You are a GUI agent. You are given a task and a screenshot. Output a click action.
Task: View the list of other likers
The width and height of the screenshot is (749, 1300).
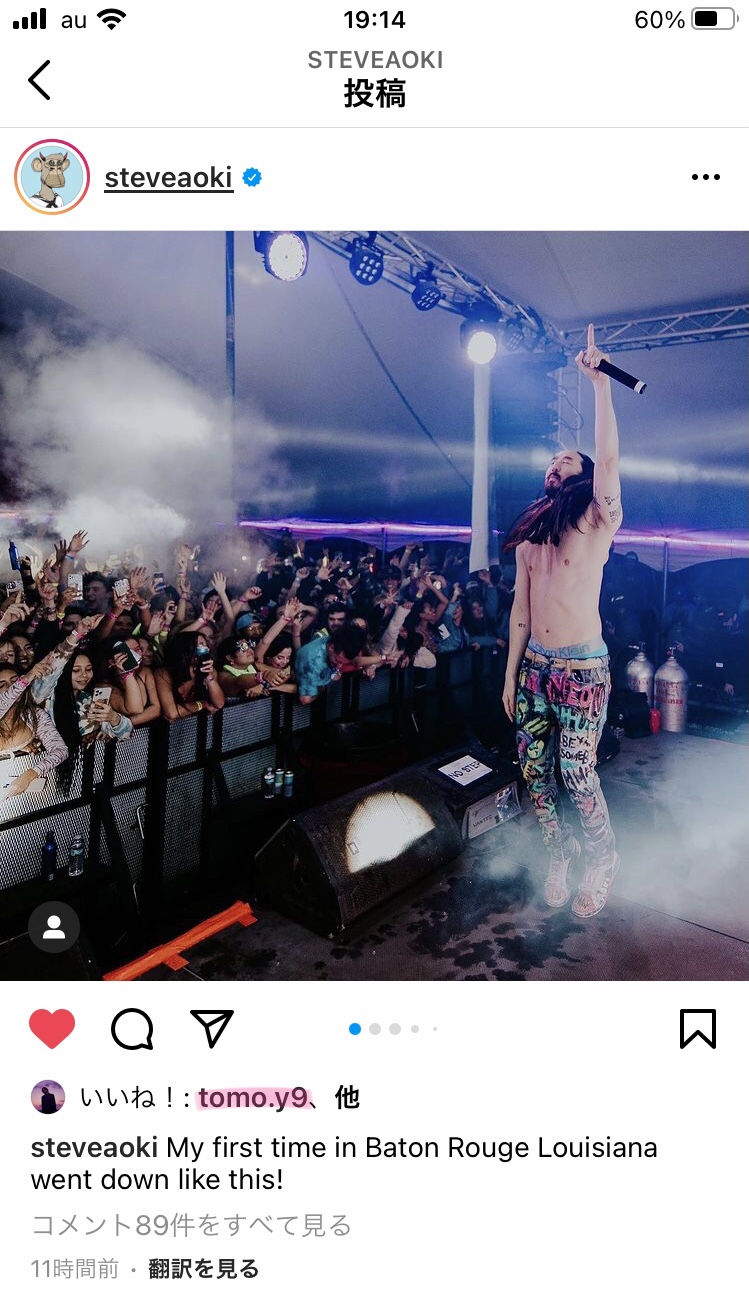point(347,1098)
